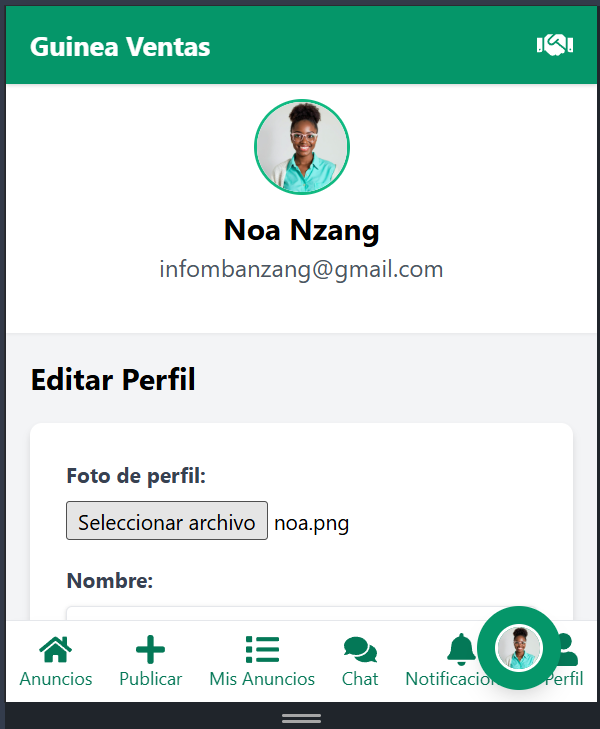Go to the Anuncios tab

56,661
